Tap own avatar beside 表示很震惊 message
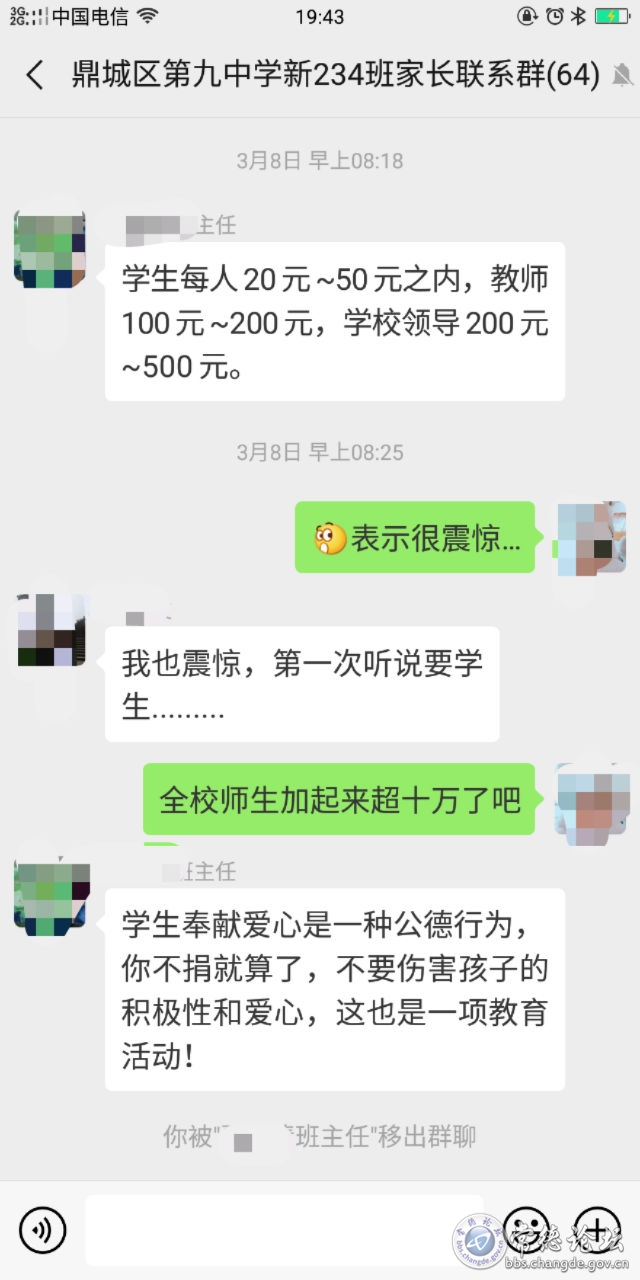This screenshot has width=640, height=1280. tap(591, 538)
